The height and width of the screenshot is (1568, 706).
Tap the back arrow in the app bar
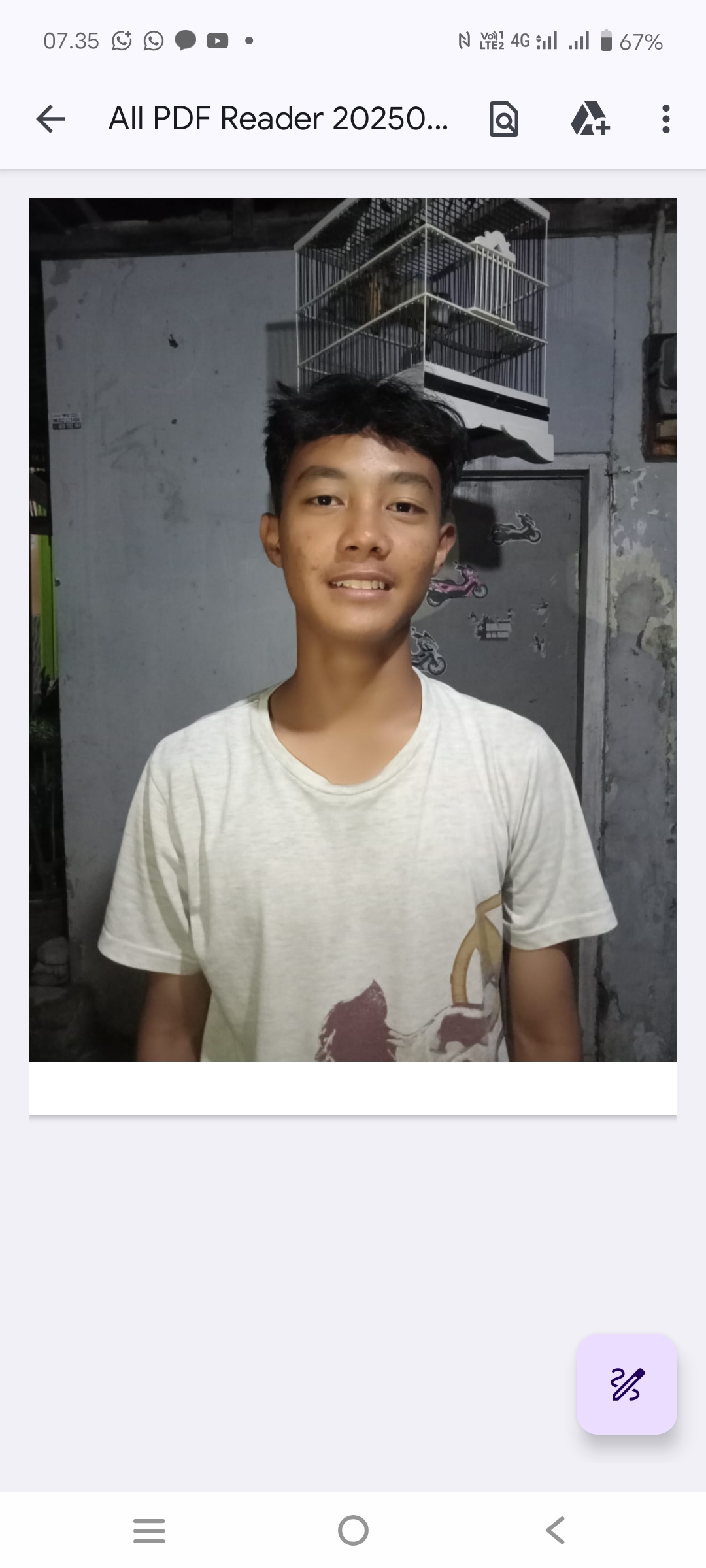pyautogui.click(x=50, y=119)
